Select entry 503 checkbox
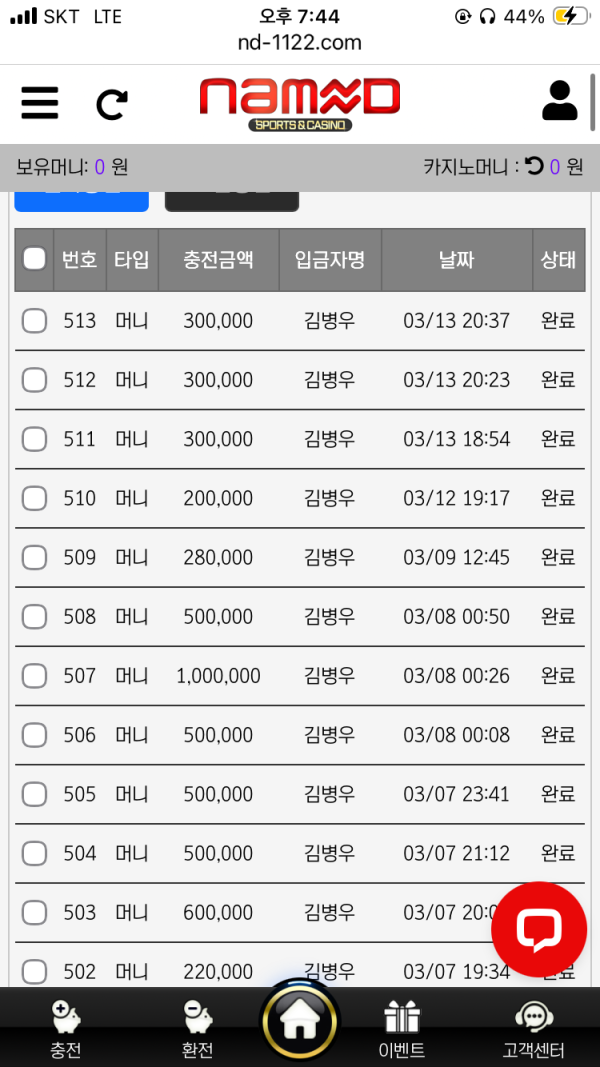Viewport: 600px width, 1067px height. click(x=35, y=912)
